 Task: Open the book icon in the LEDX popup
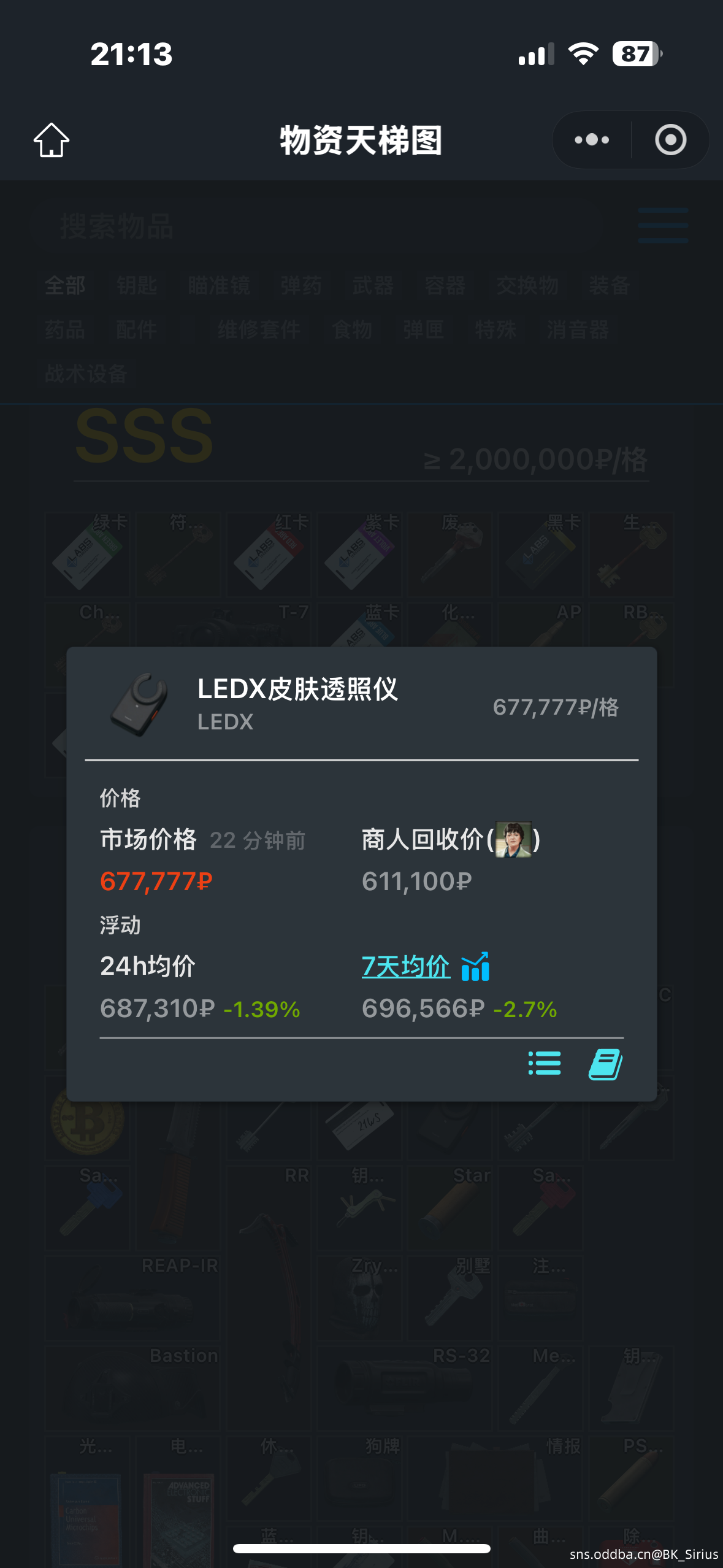coord(605,1064)
